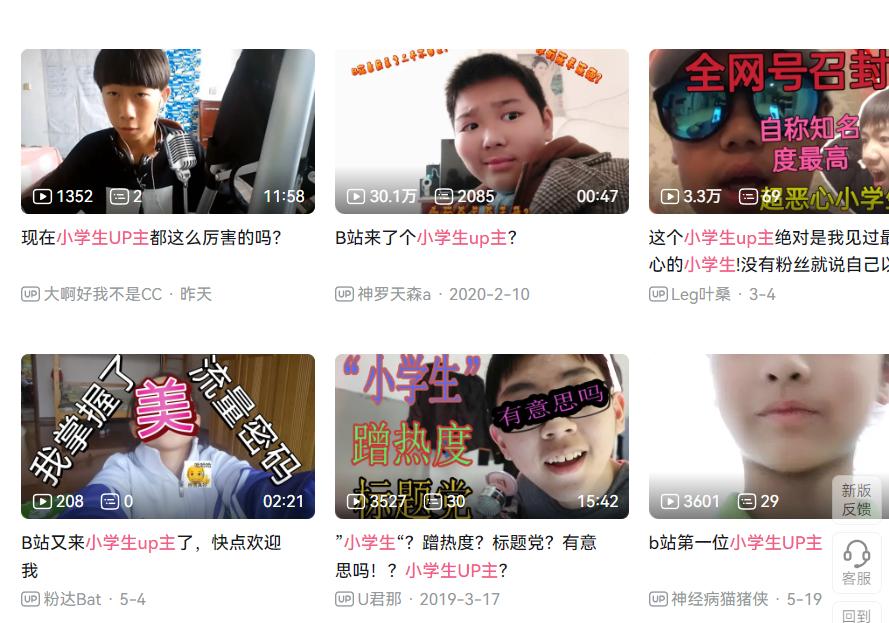Viewport: 889px width, 623px height.
Task: Contact 客服 customer service
Action: (856, 563)
